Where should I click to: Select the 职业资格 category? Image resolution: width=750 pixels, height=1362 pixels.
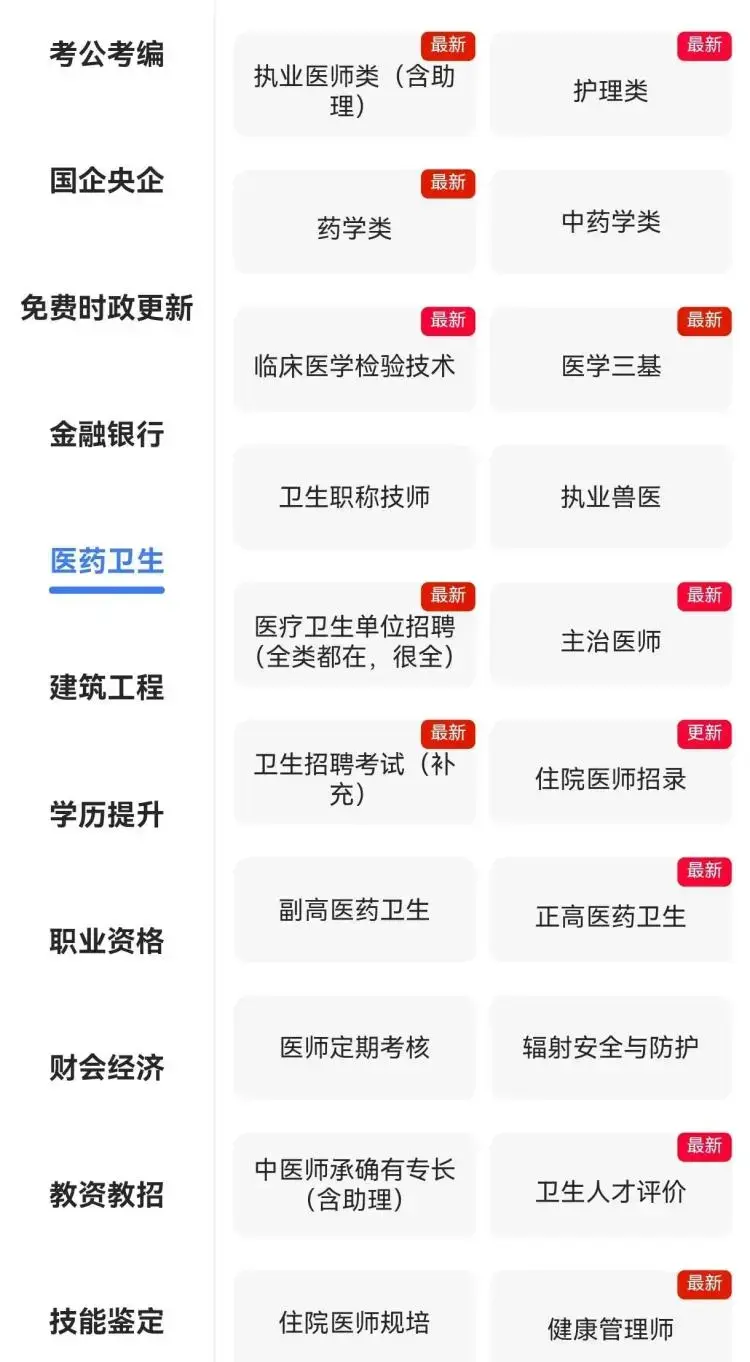(107, 941)
